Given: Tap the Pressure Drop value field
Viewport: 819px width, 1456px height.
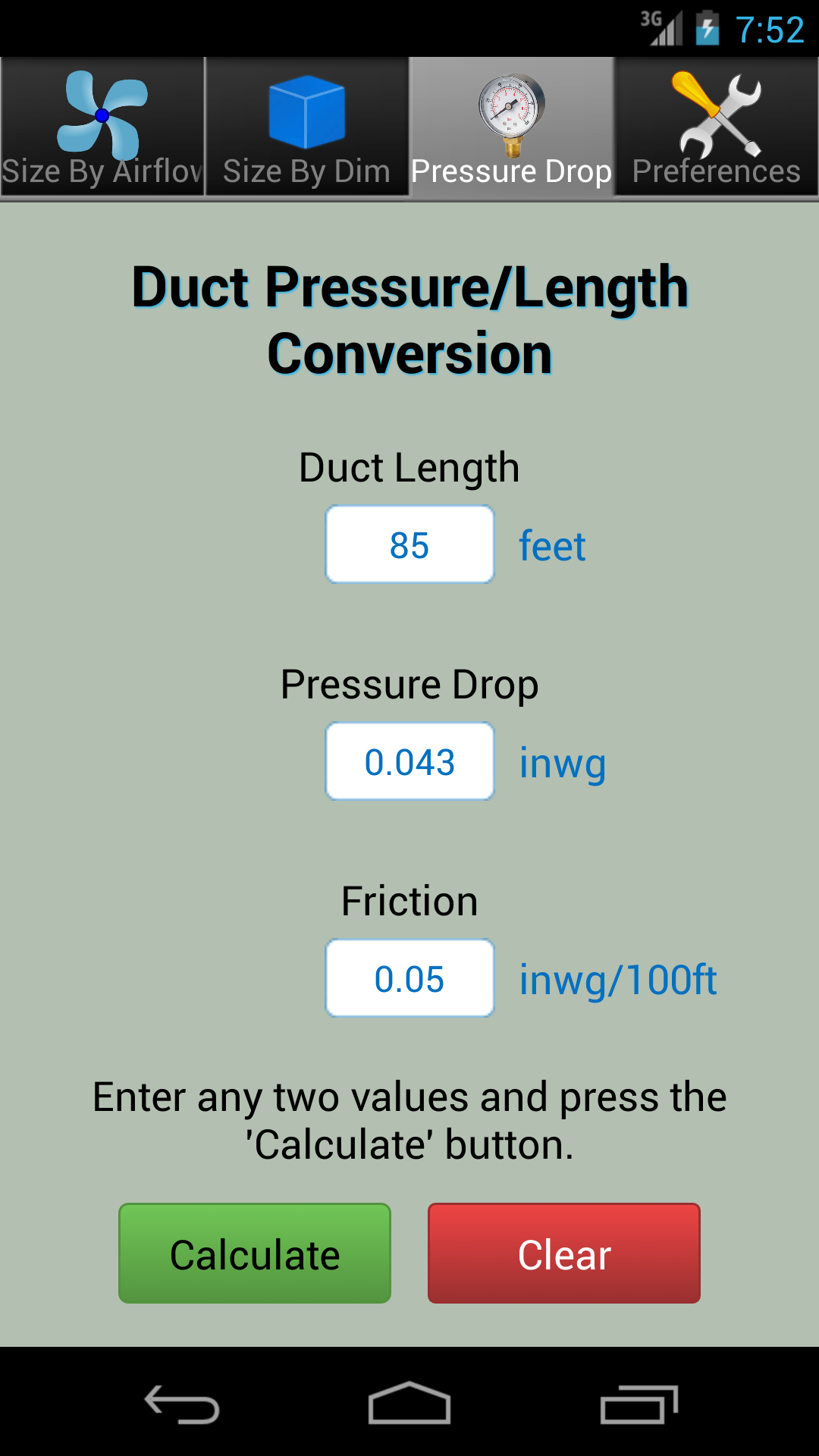Looking at the screenshot, I should click(409, 761).
